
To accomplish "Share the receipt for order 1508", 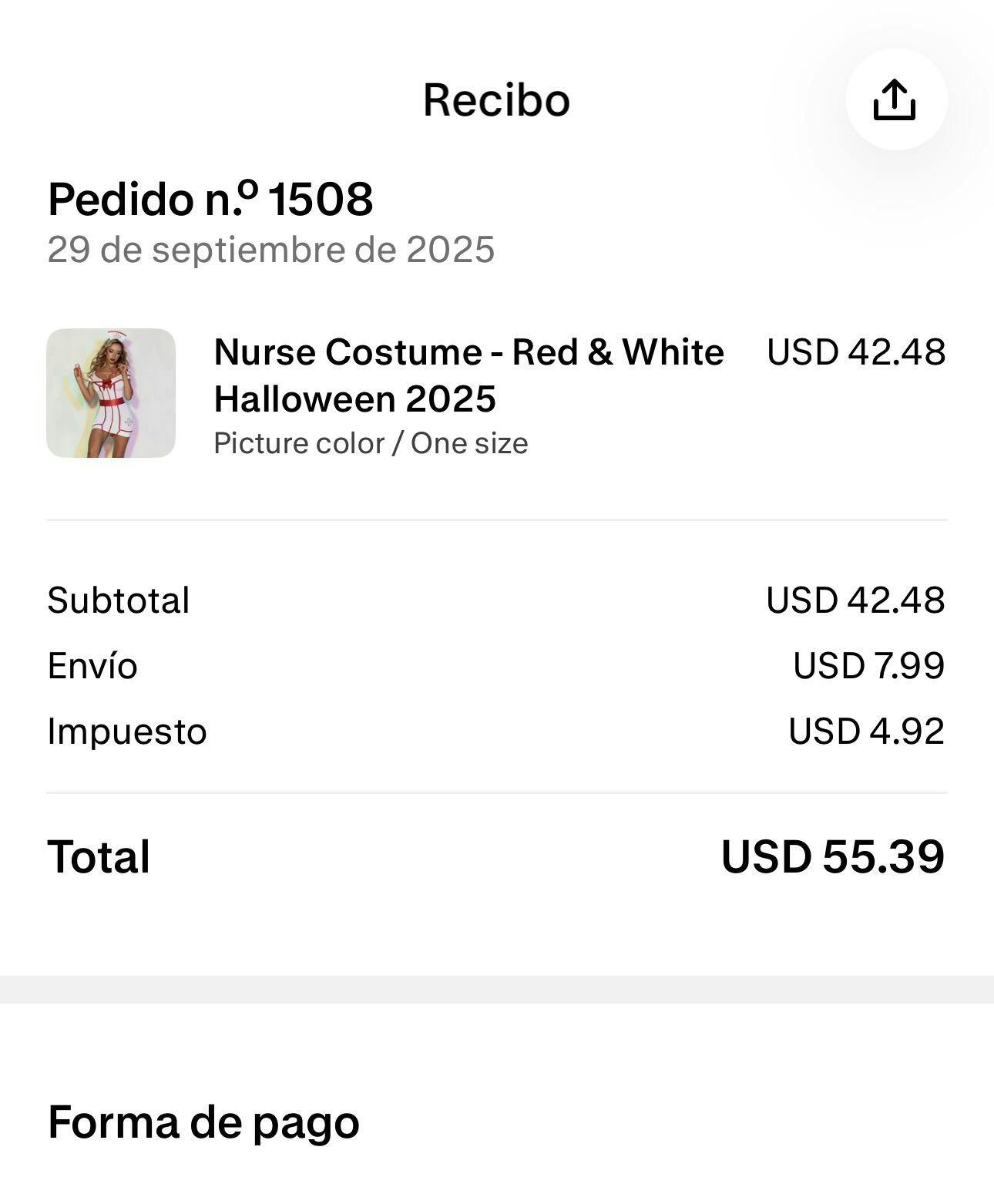I will pyautogui.click(x=895, y=100).
